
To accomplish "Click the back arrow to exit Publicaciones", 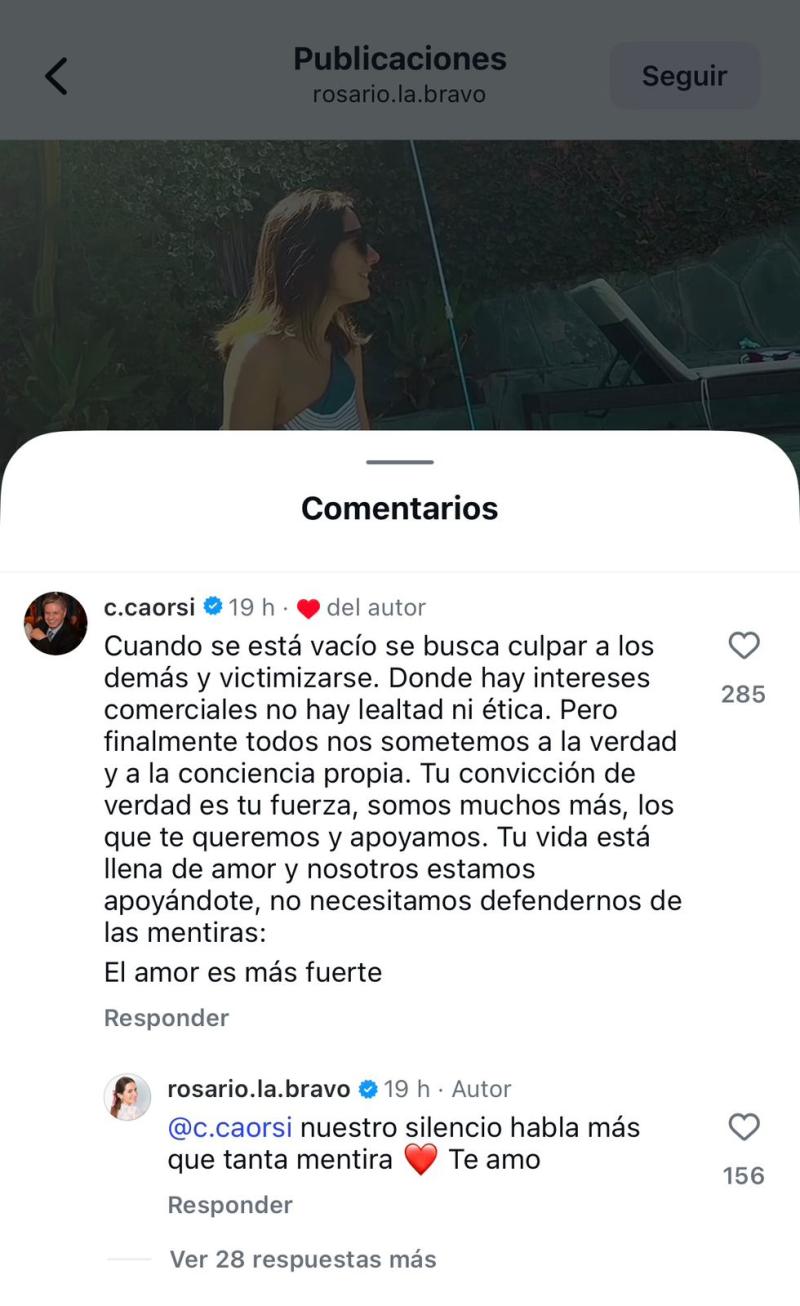I will pyautogui.click(x=56, y=75).
